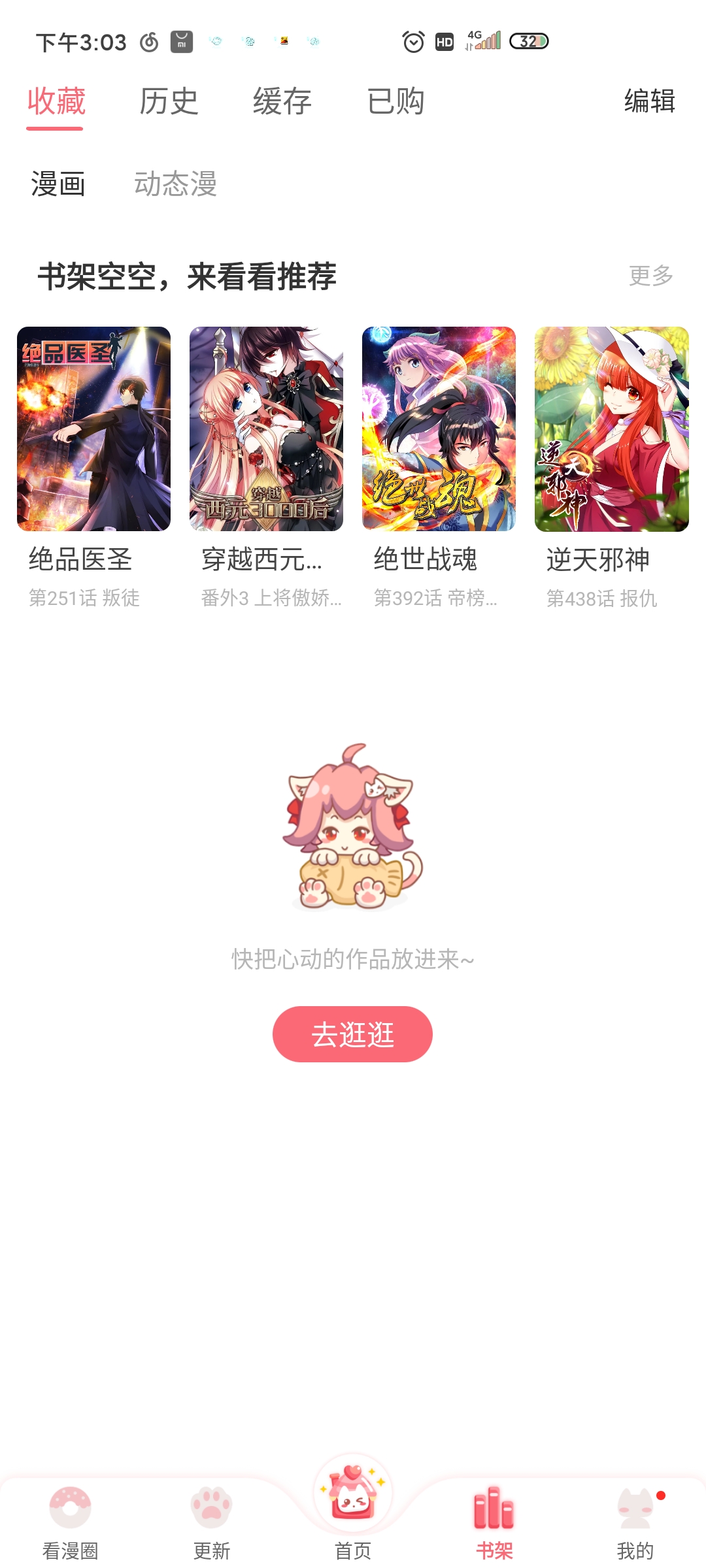
Task: Switch to the 历史 history tab
Action: tap(169, 102)
